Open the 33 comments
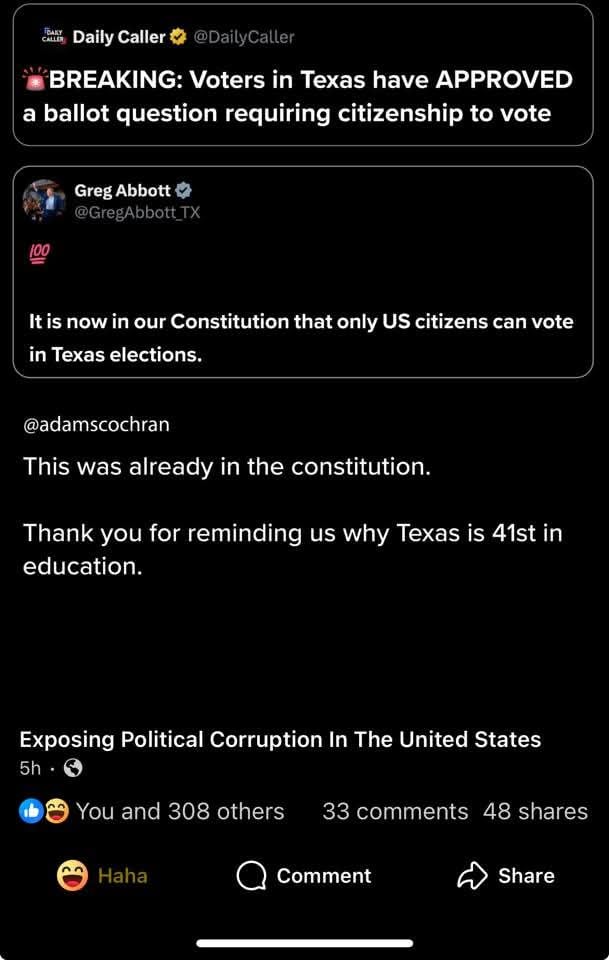 (395, 811)
